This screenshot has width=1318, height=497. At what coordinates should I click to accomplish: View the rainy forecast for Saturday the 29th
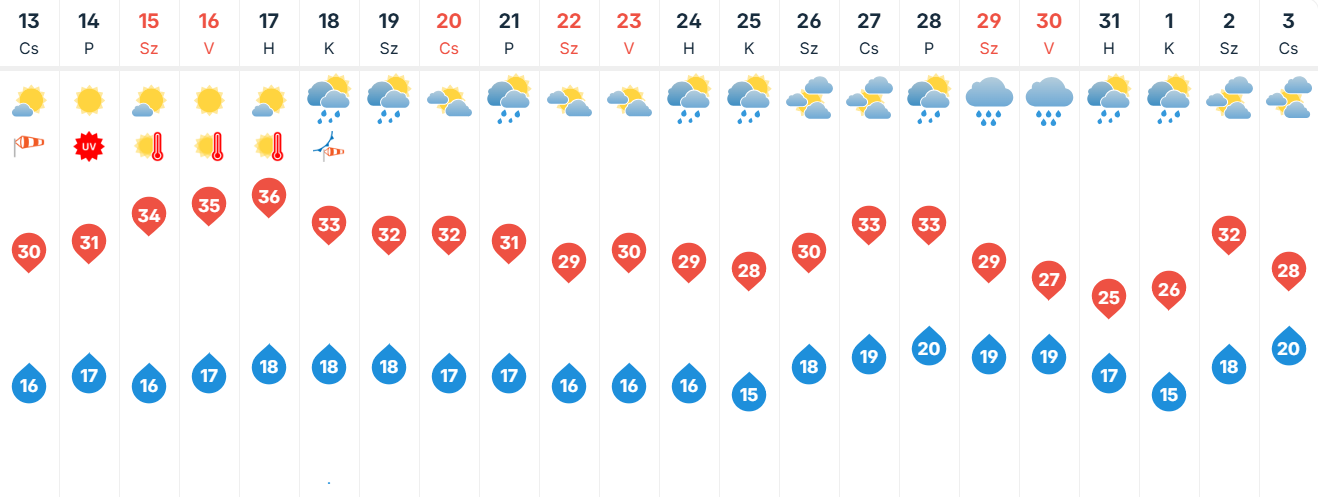(x=990, y=248)
